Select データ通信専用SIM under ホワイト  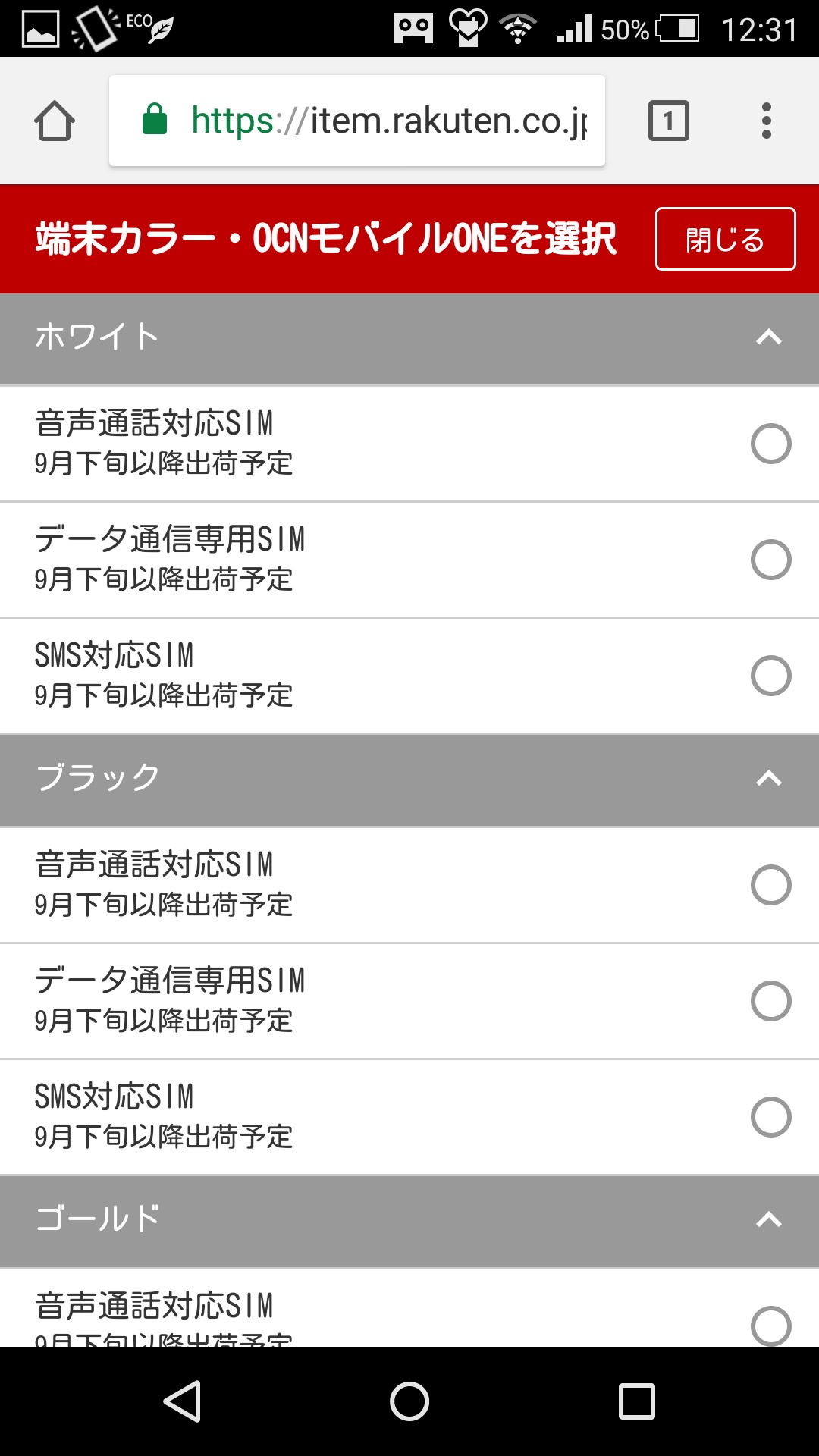(x=770, y=560)
